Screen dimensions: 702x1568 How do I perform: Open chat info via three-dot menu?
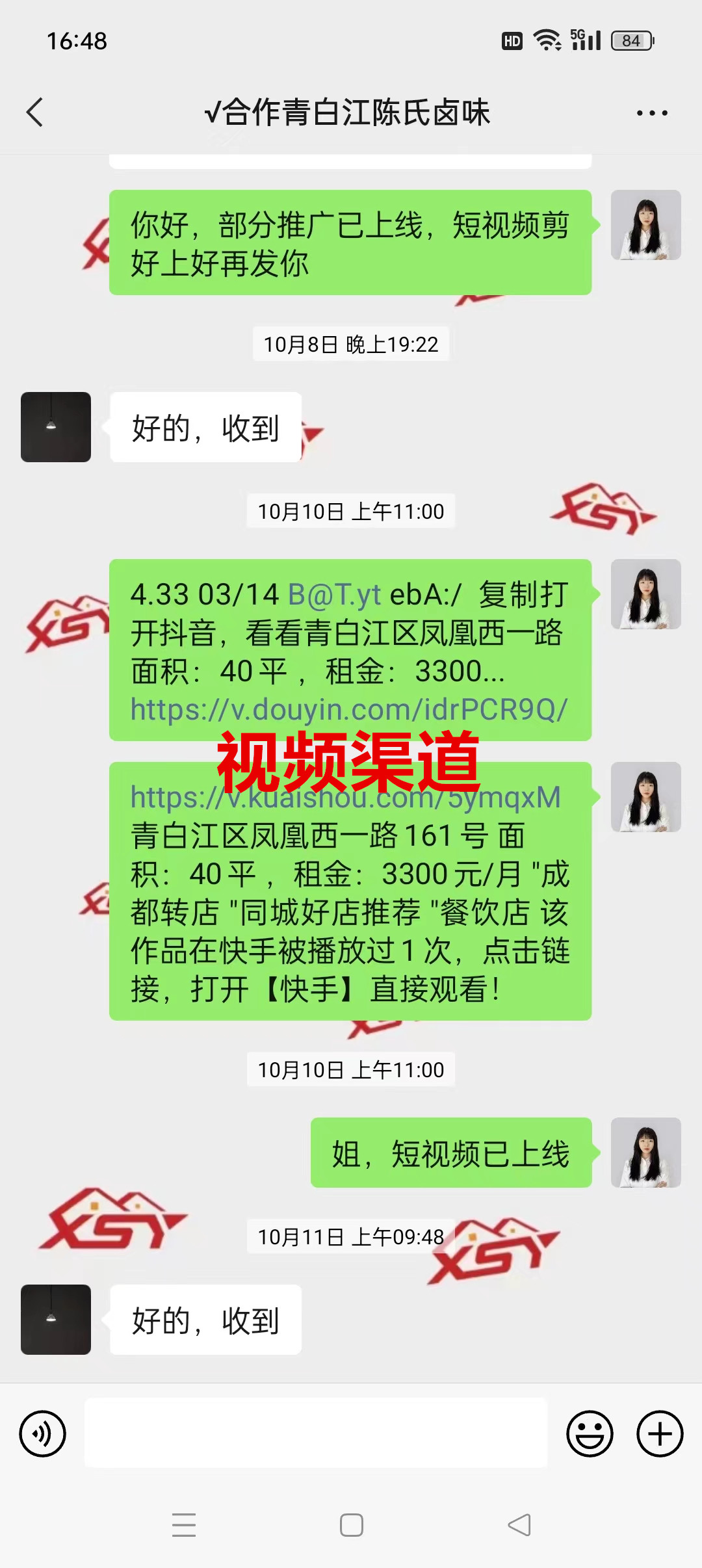click(x=652, y=113)
